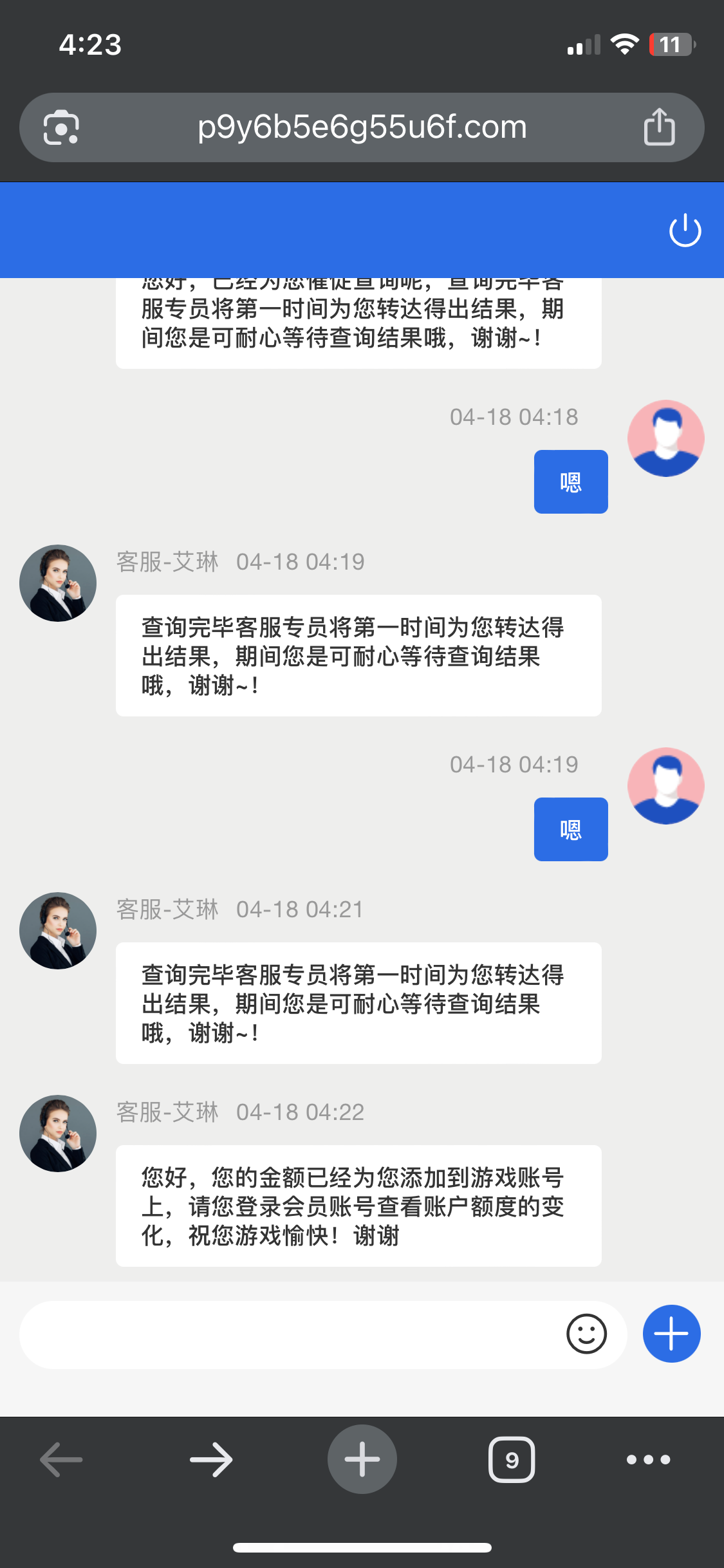Share this page from the address bar
Image resolution: width=724 pixels, height=1568 pixels.
point(659,127)
